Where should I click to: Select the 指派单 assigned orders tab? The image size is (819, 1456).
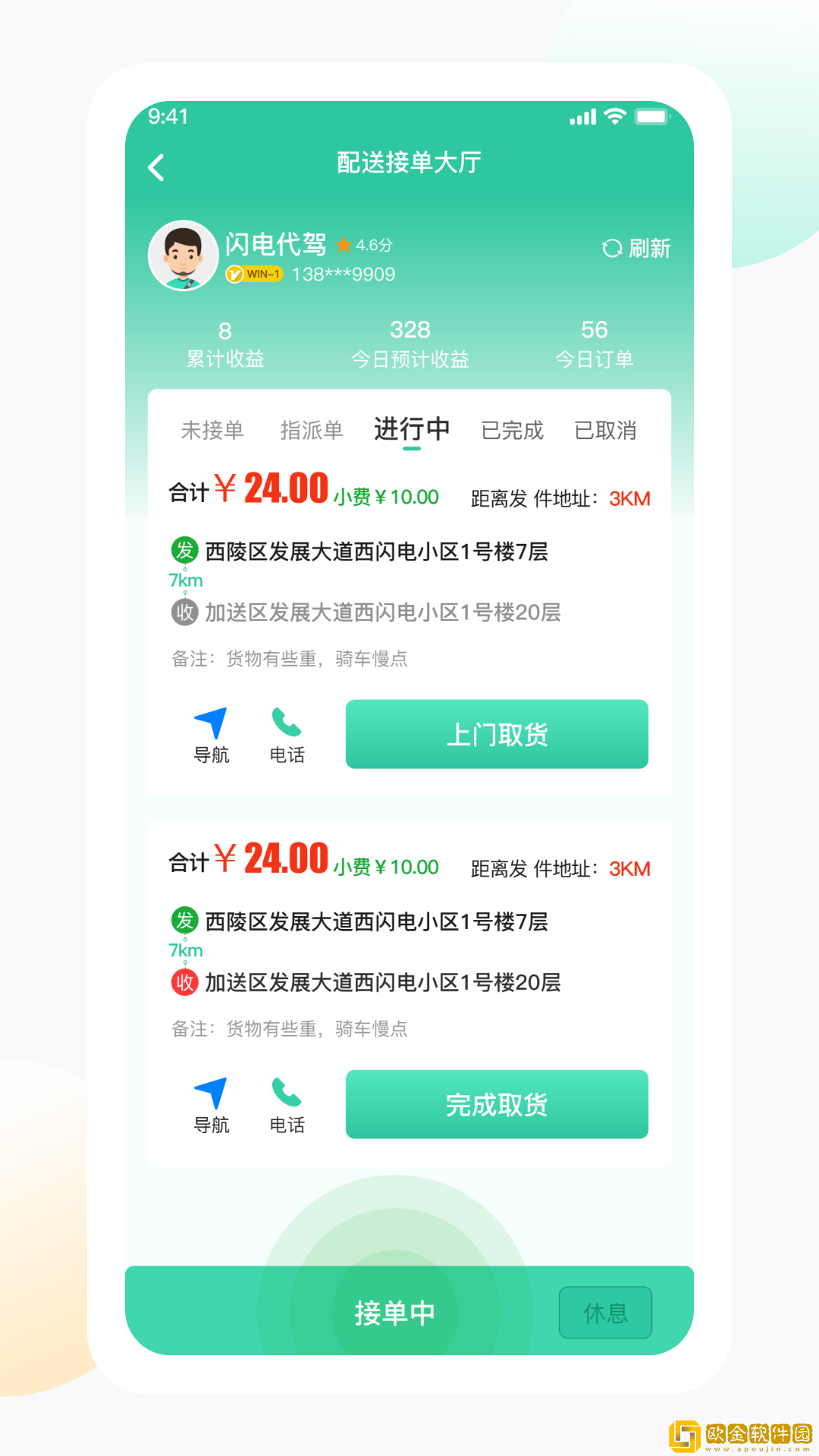tap(312, 430)
